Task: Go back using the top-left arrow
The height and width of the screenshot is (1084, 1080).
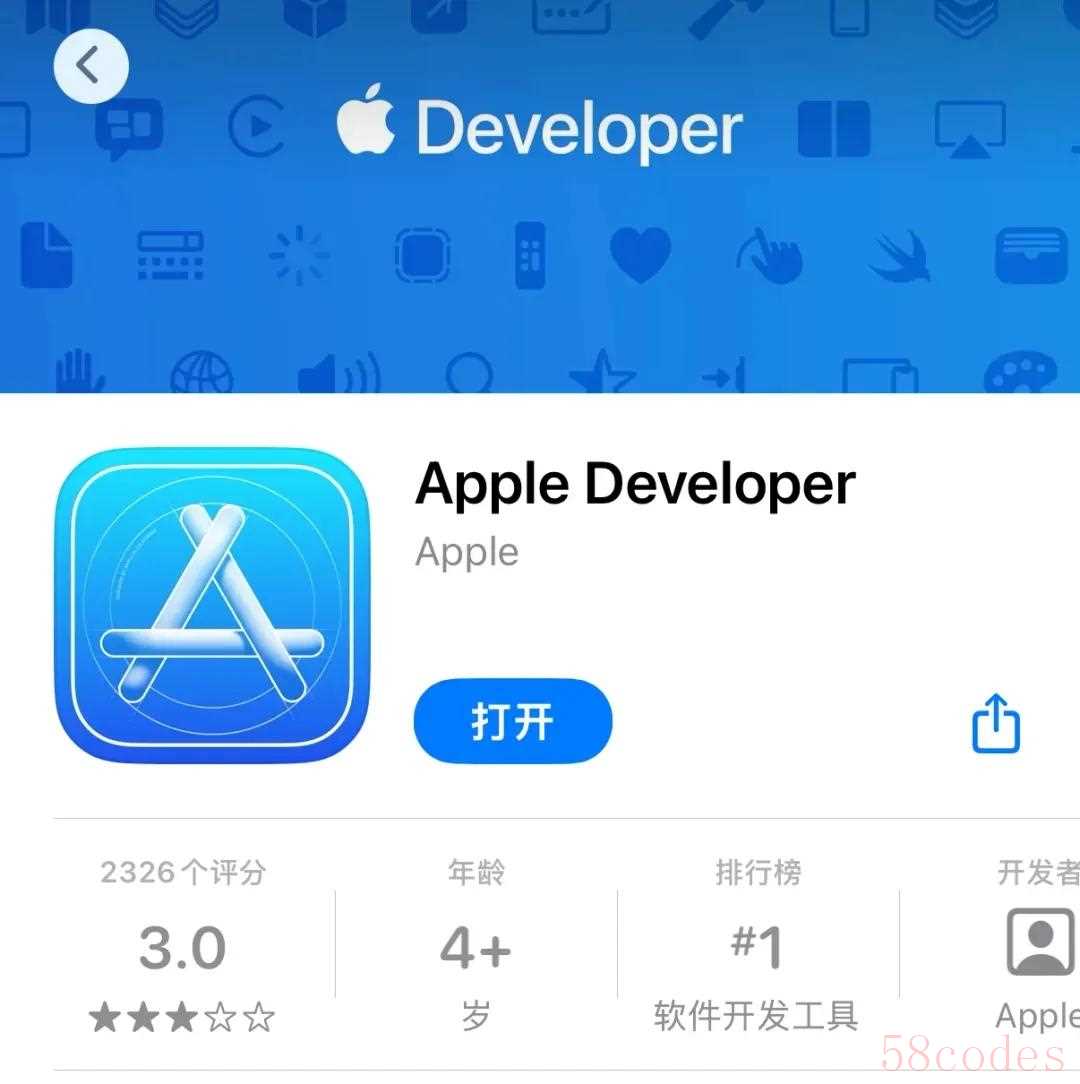Action: tap(91, 66)
